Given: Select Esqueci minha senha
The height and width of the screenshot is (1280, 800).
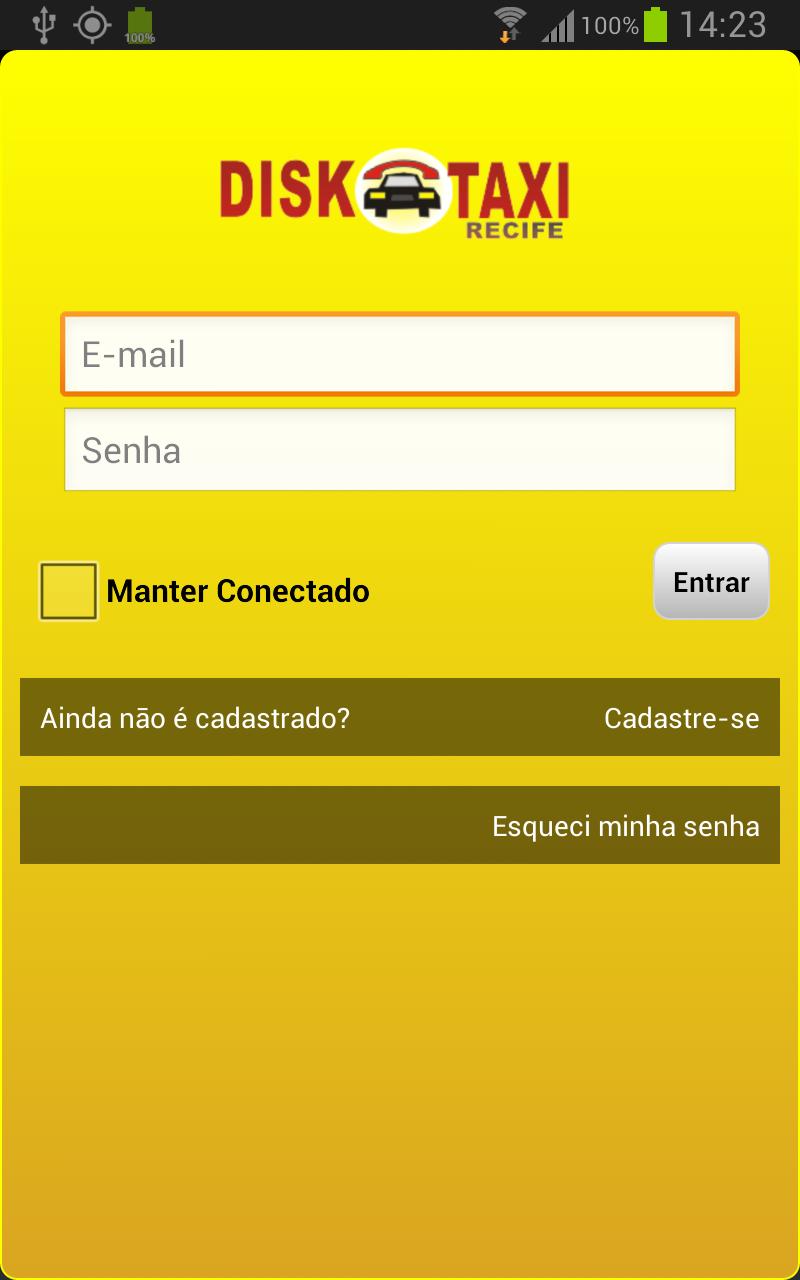Looking at the screenshot, I should [x=625, y=825].
